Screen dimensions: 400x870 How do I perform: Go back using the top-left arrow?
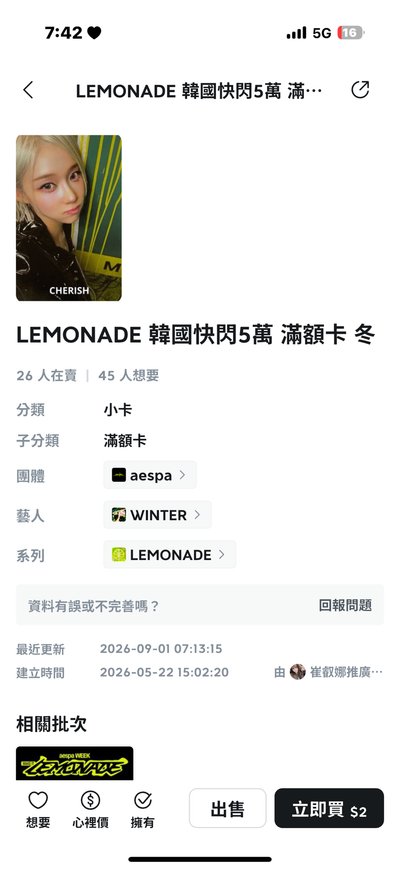pos(28,90)
